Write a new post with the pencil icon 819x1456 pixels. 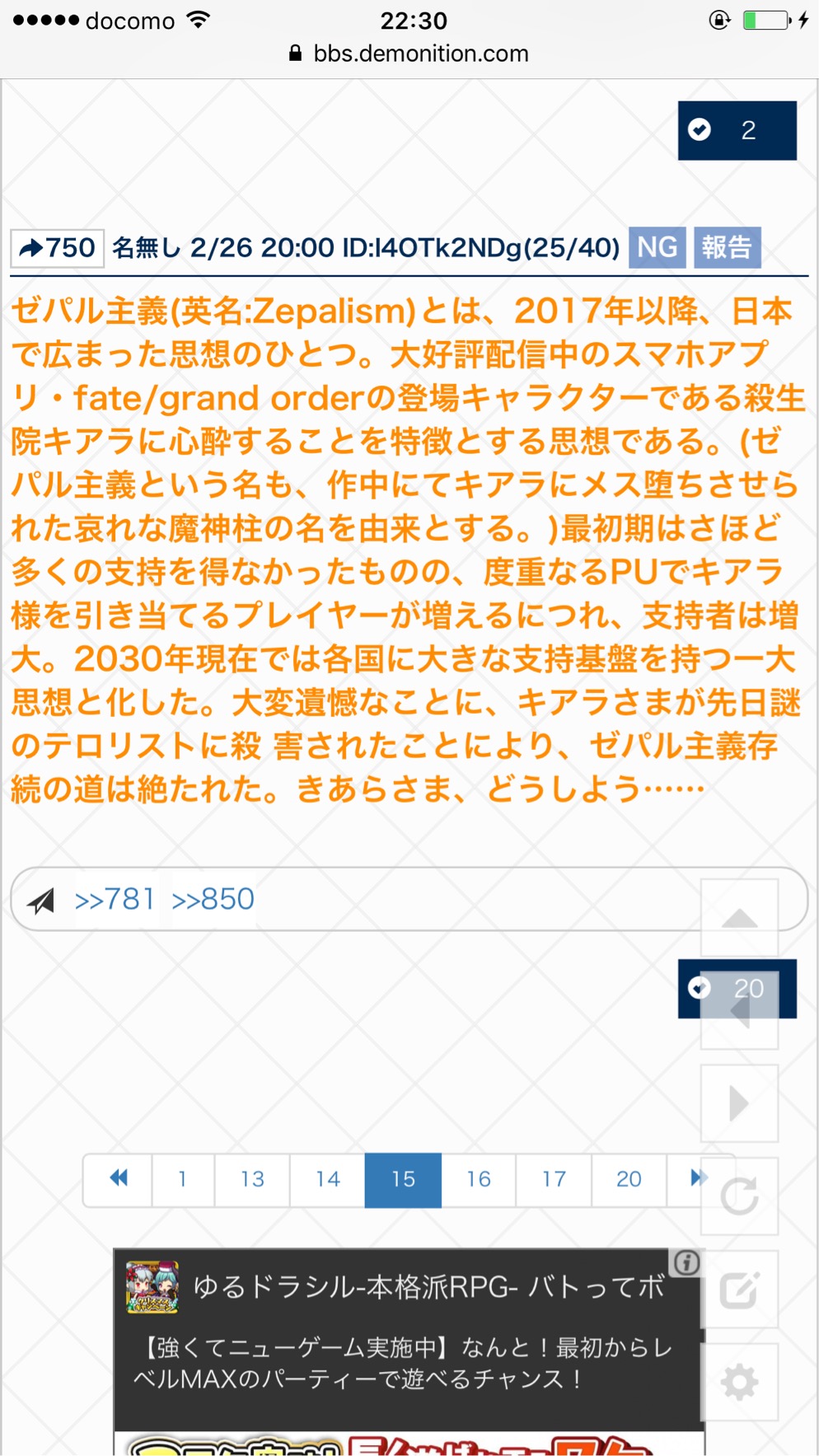pyautogui.click(x=739, y=1290)
